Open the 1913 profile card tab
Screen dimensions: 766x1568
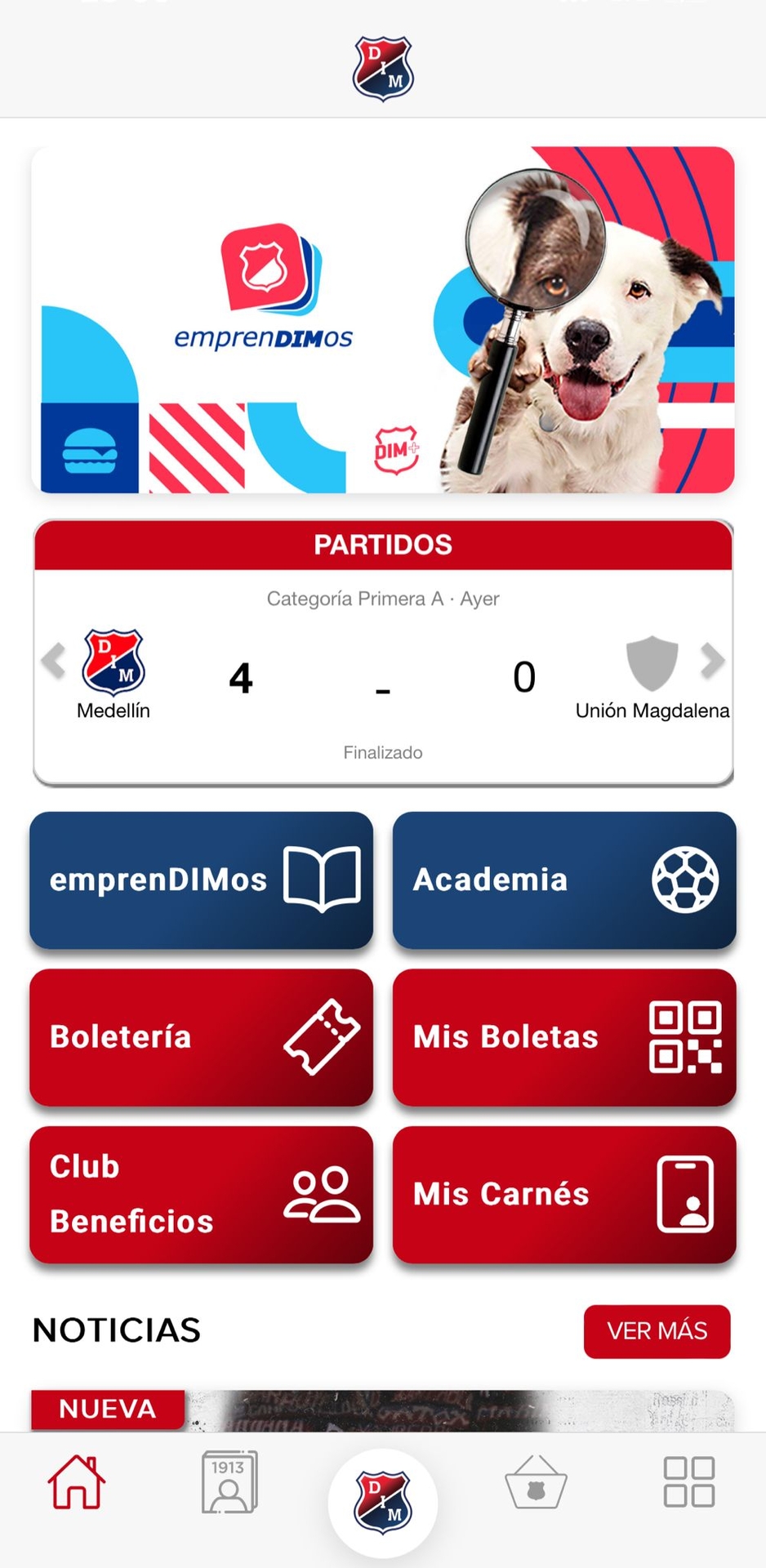tap(229, 1482)
